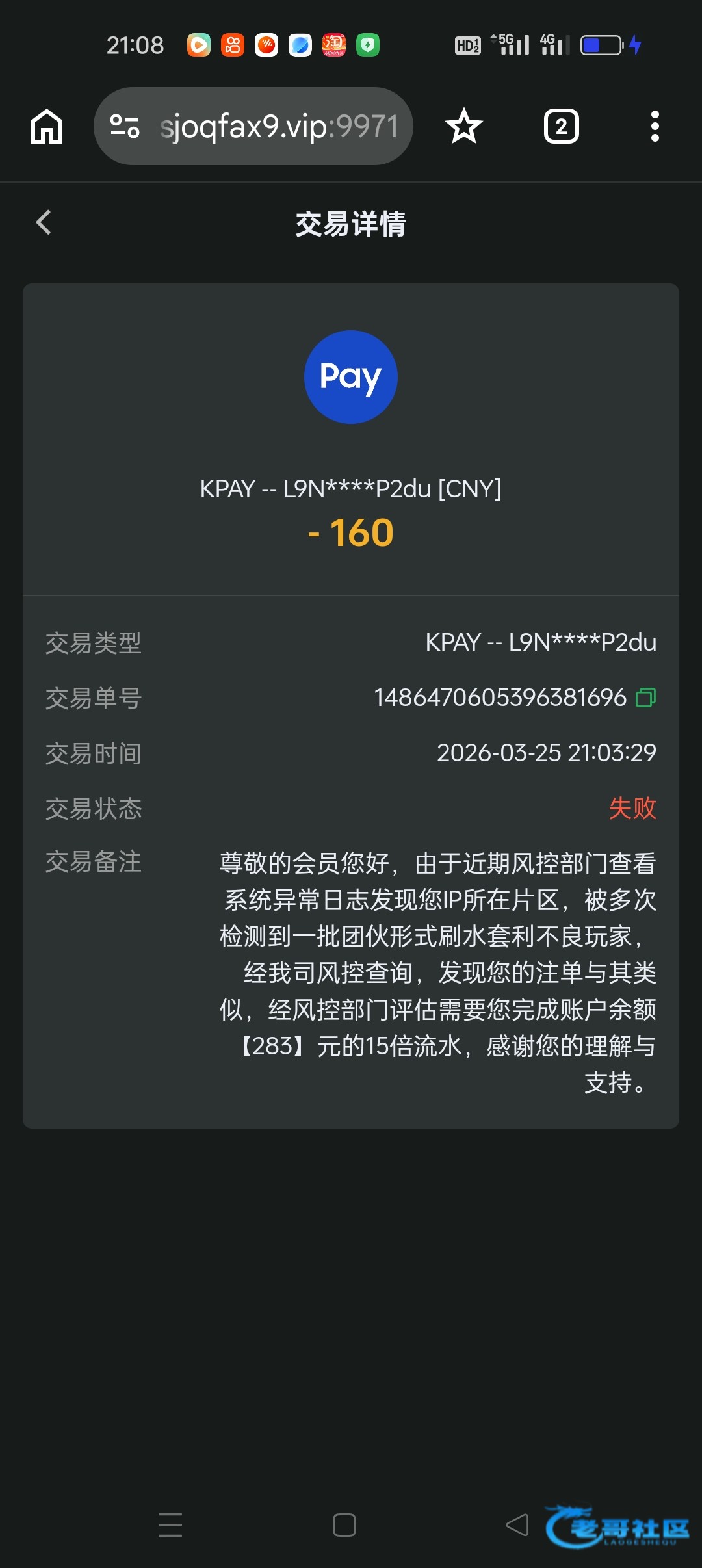This screenshot has height=1568, width=702.
Task: Tap the sjoqfax9.vip address bar
Action: (x=279, y=126)
